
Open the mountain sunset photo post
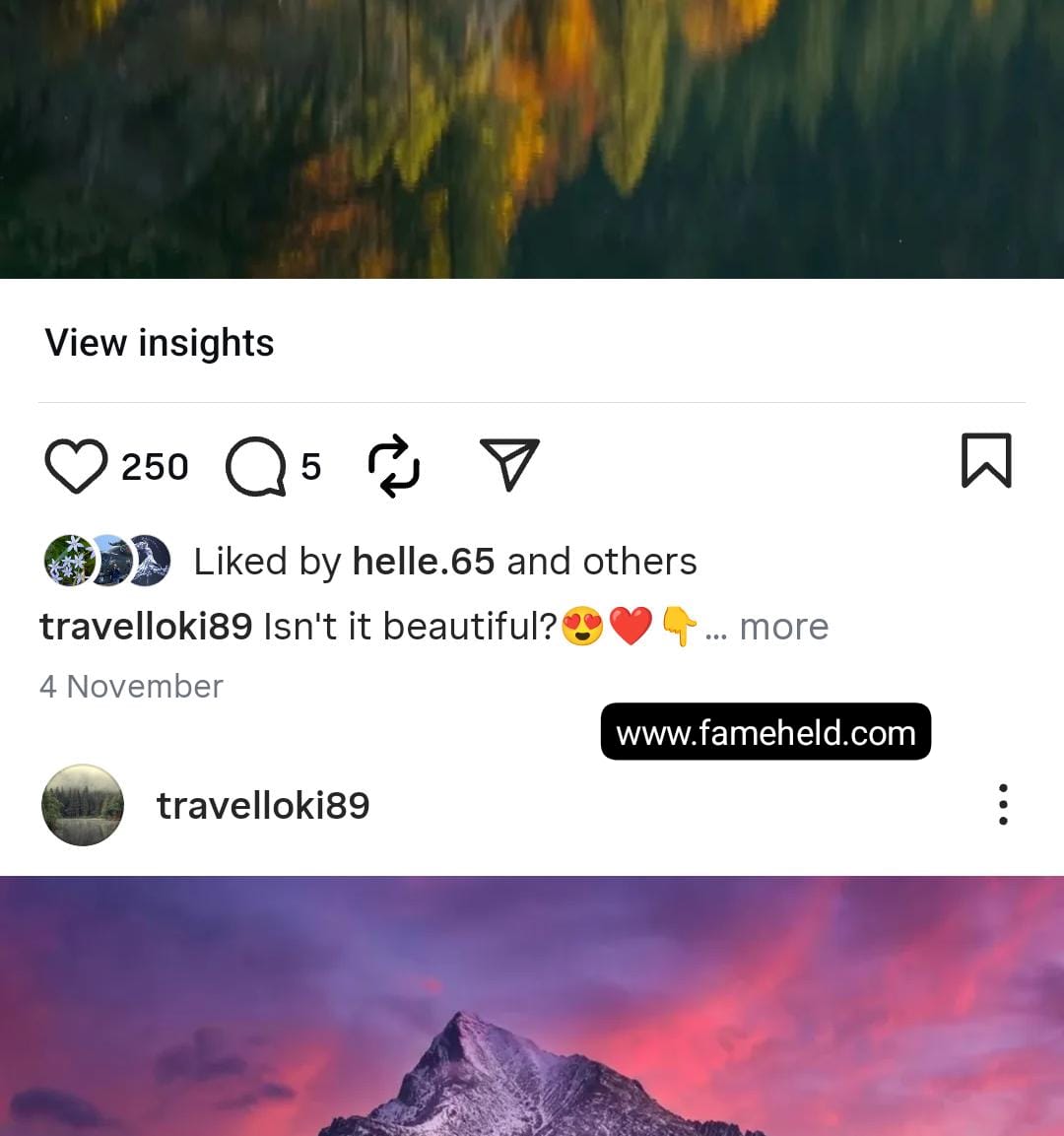532,1005
